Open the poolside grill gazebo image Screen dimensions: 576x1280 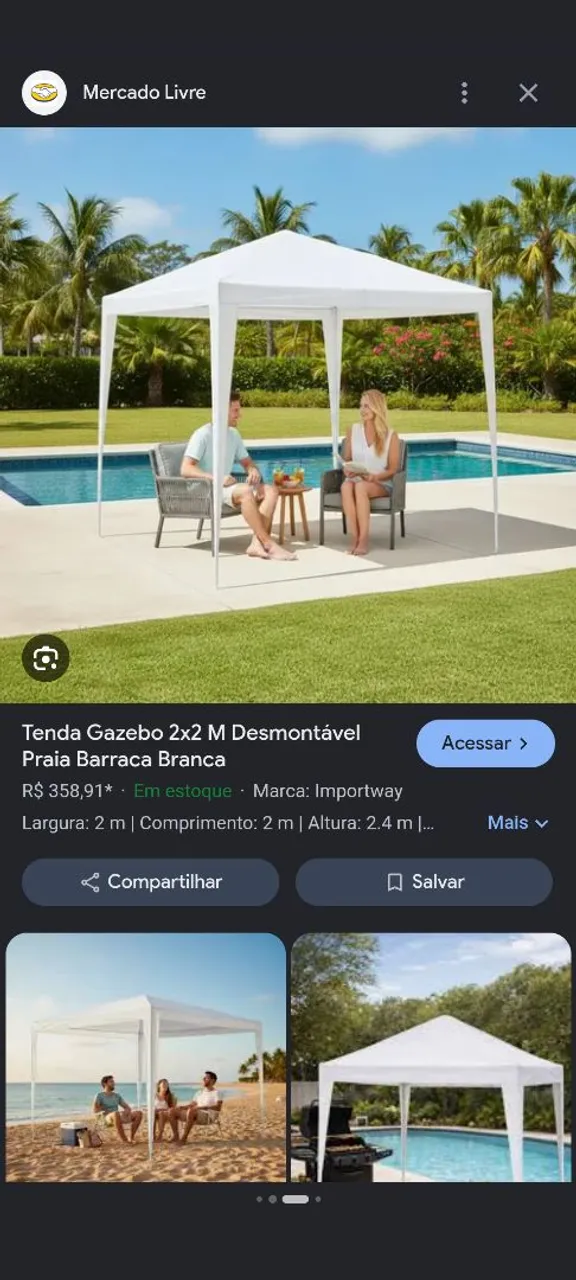431,1058
